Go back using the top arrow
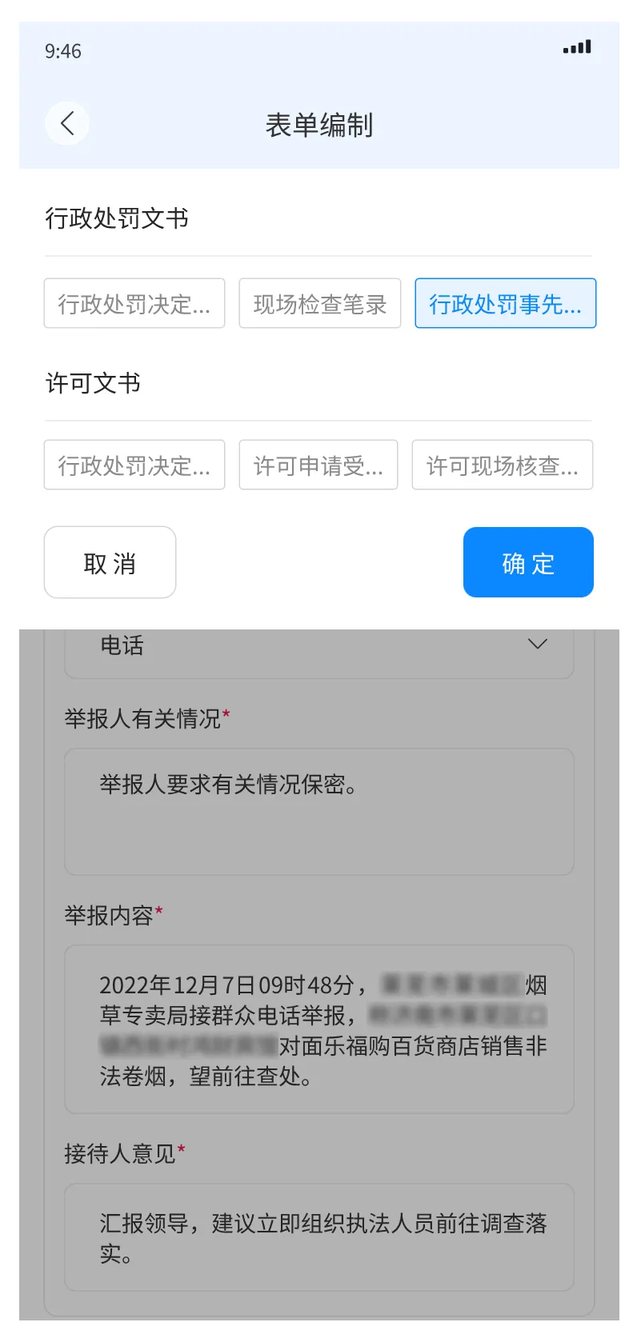The height and width of the screenshot is (1338, 641). tap(67, 124)
